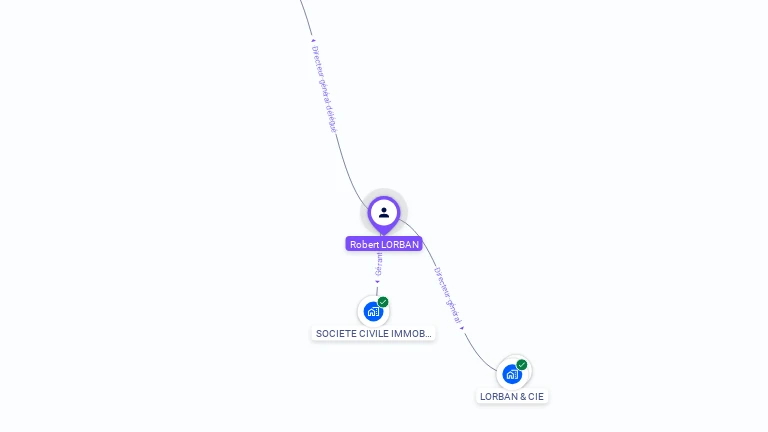The width and height of the screenshot is (768, 432).
Task: Open the SOCIETE CIVILE IMMOB... company node
Action: click(x=373, y=311)
